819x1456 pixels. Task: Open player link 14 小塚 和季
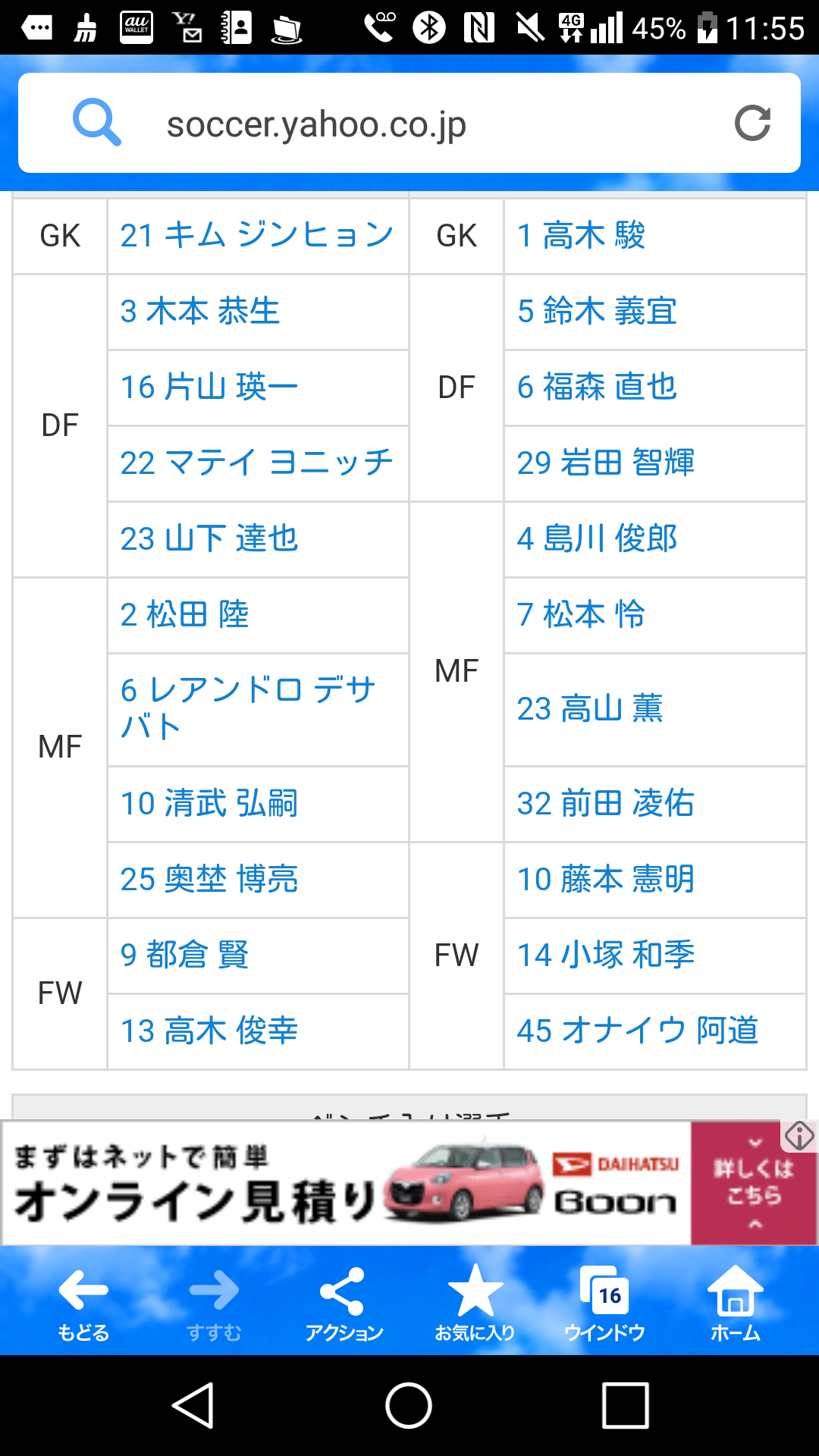[x=606, y=955]
